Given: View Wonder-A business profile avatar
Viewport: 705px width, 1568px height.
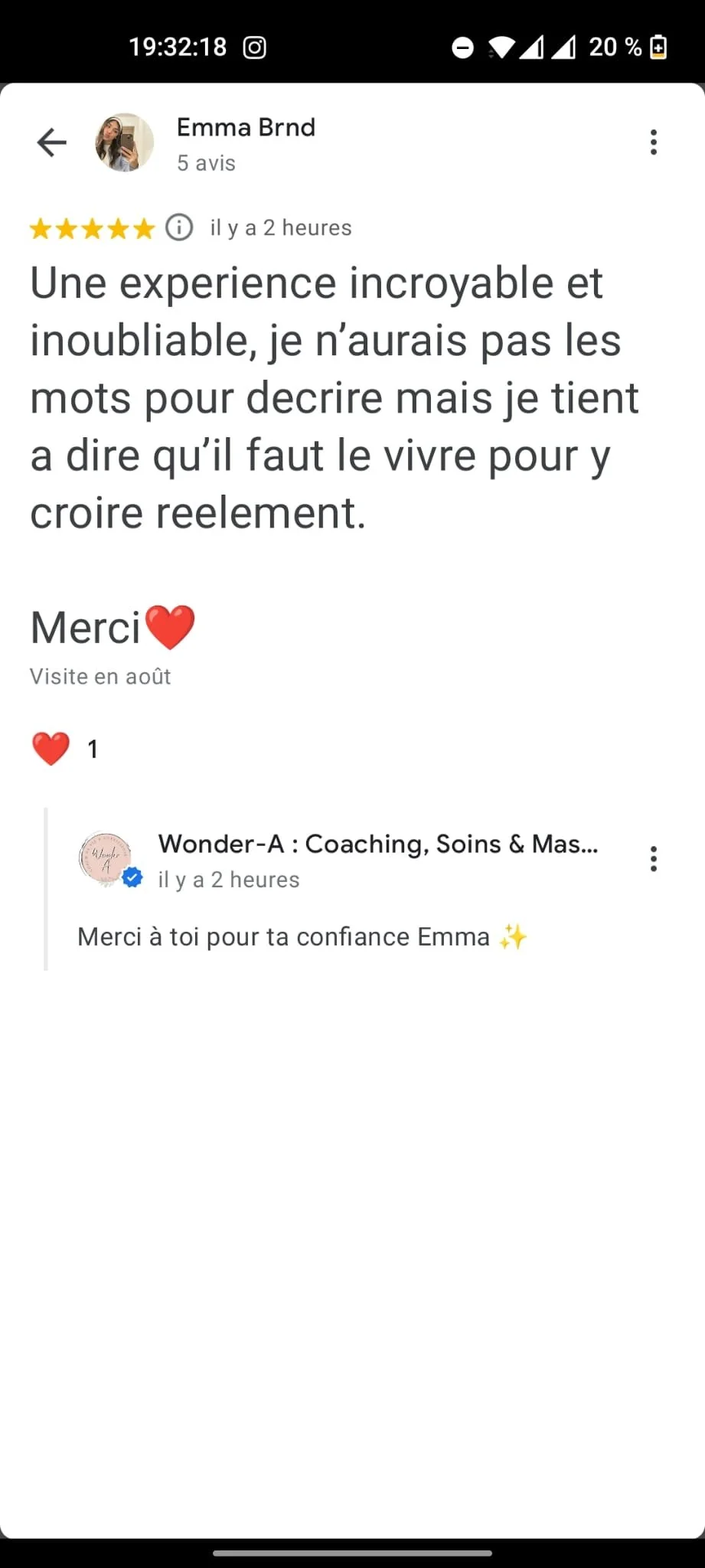Looking at the screenshot, I should (108, 859).
